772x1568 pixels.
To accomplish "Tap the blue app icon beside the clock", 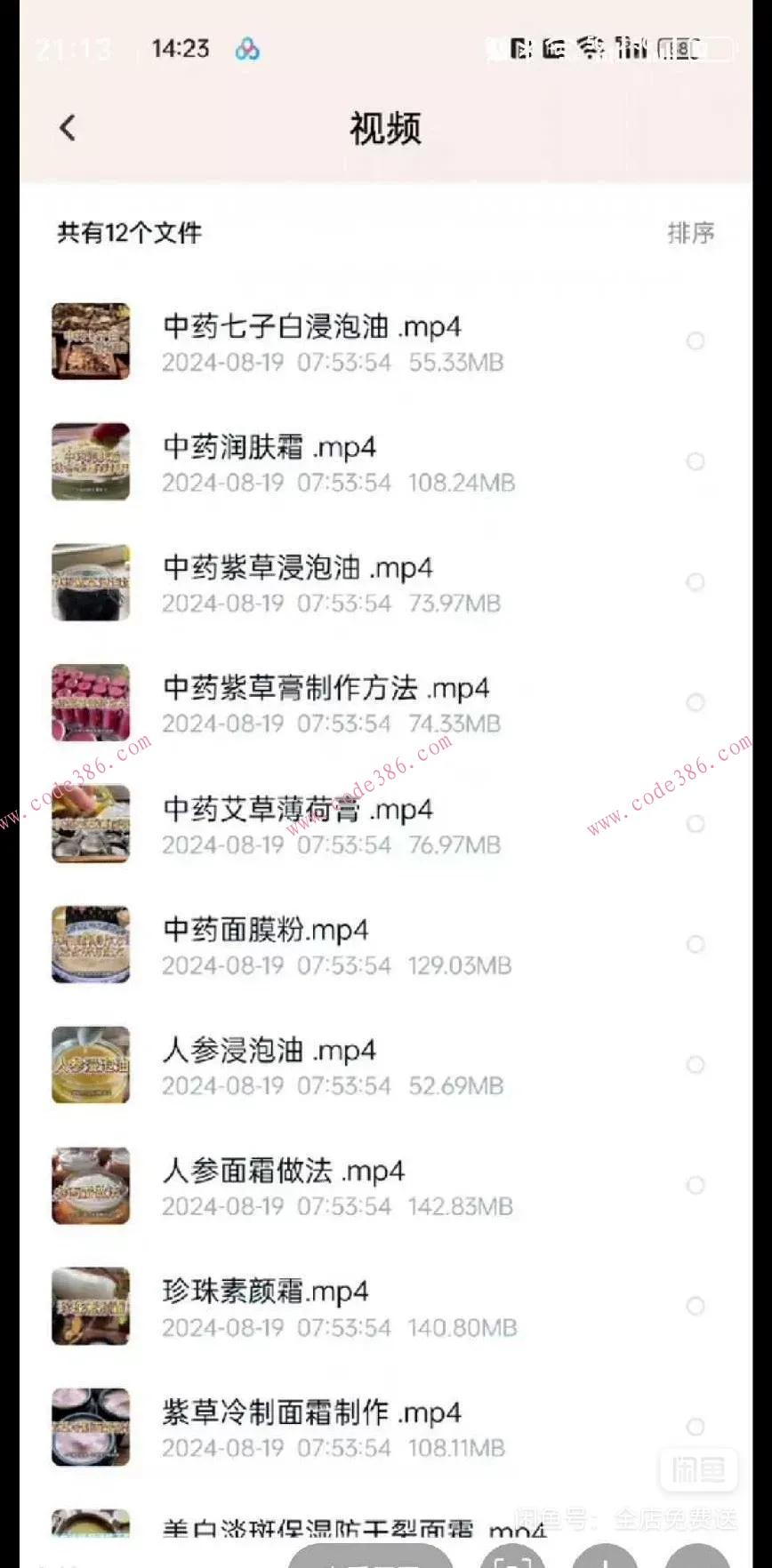I will [x=248, y=50].
